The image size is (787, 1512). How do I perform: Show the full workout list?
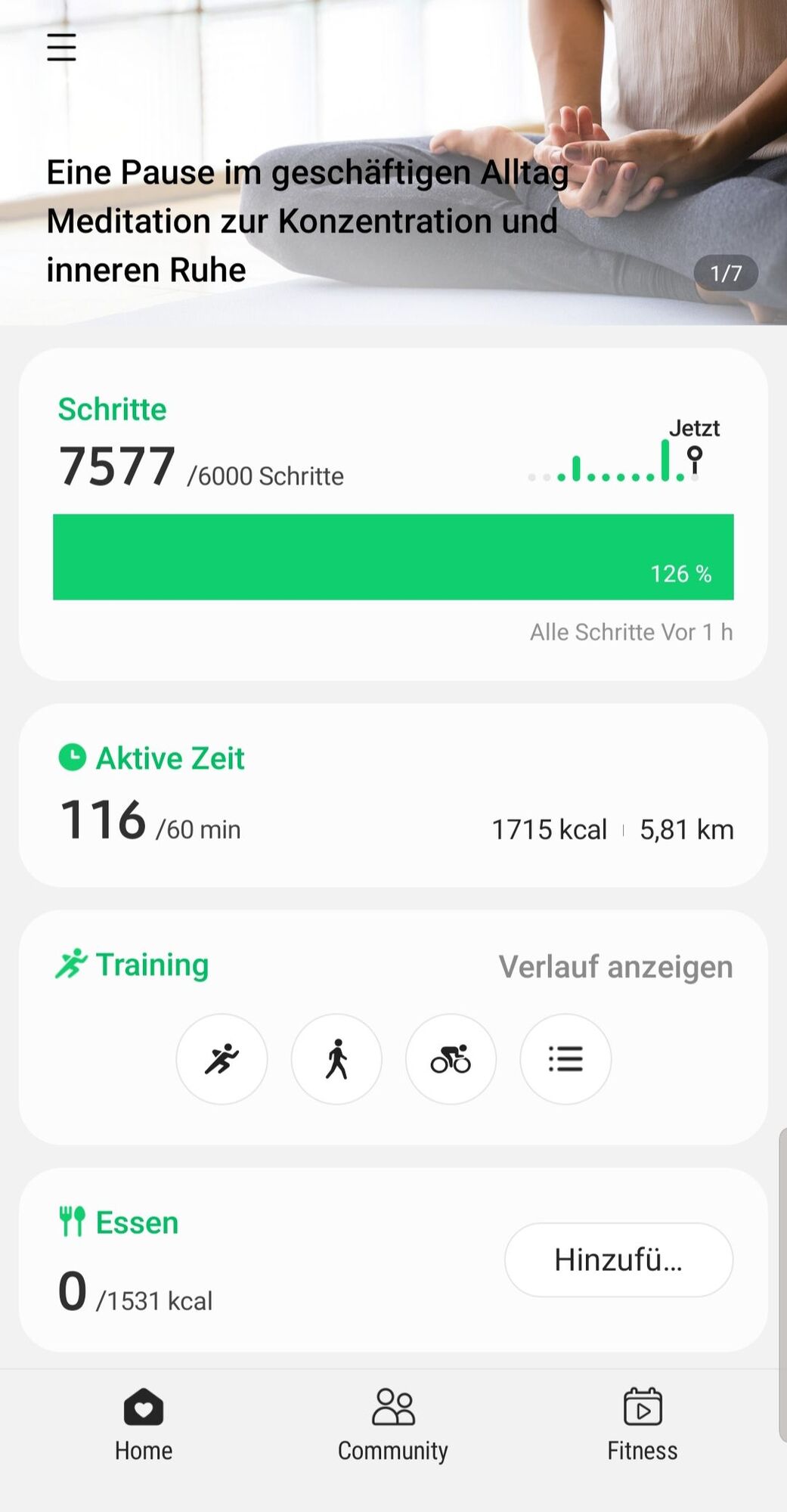[x=565, y=1059]
